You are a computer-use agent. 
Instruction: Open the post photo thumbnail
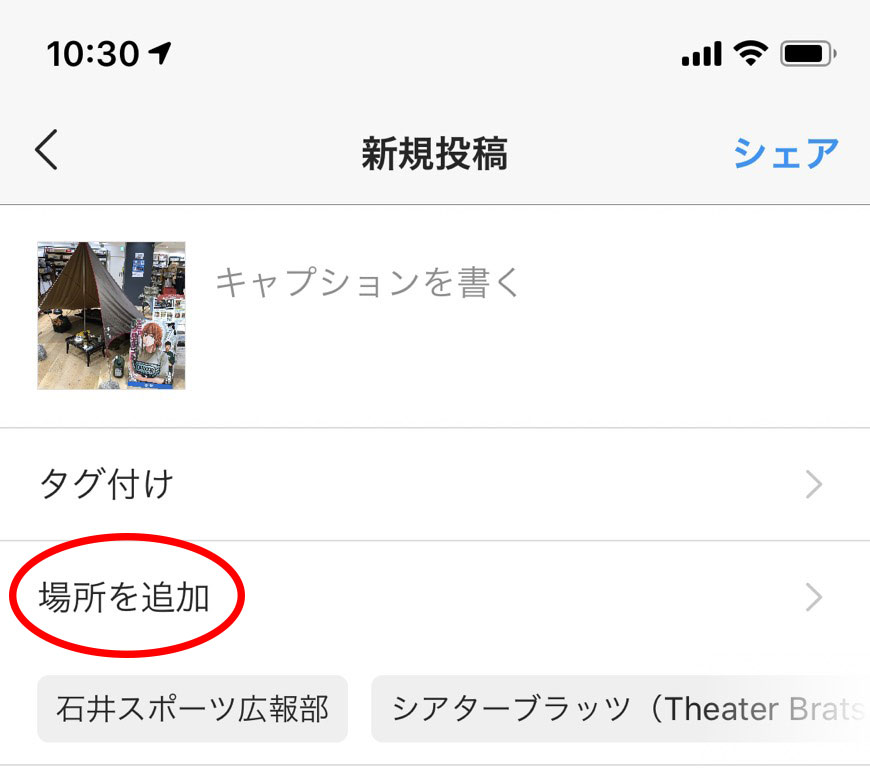[111, 315]
